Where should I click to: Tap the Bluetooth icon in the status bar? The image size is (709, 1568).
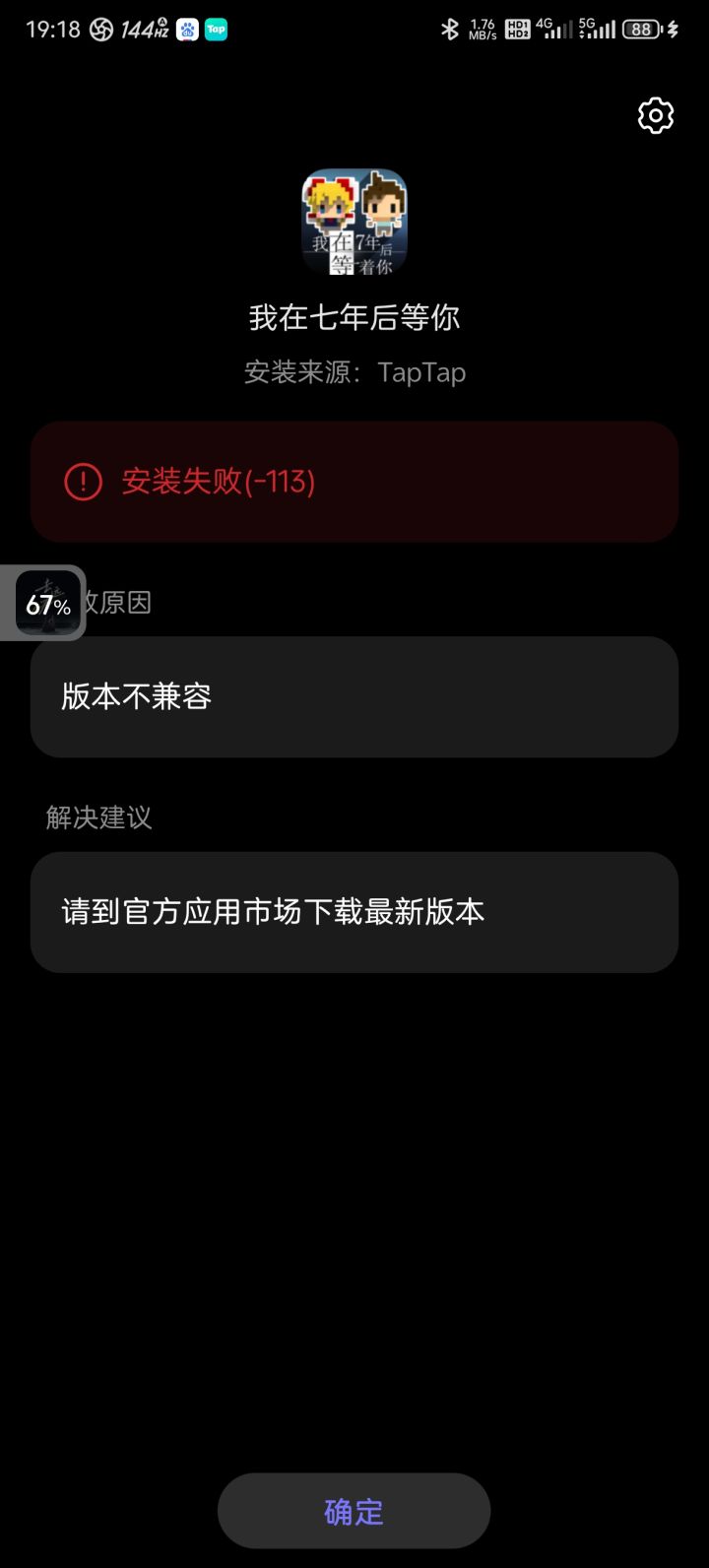click(x=448, y=30)
